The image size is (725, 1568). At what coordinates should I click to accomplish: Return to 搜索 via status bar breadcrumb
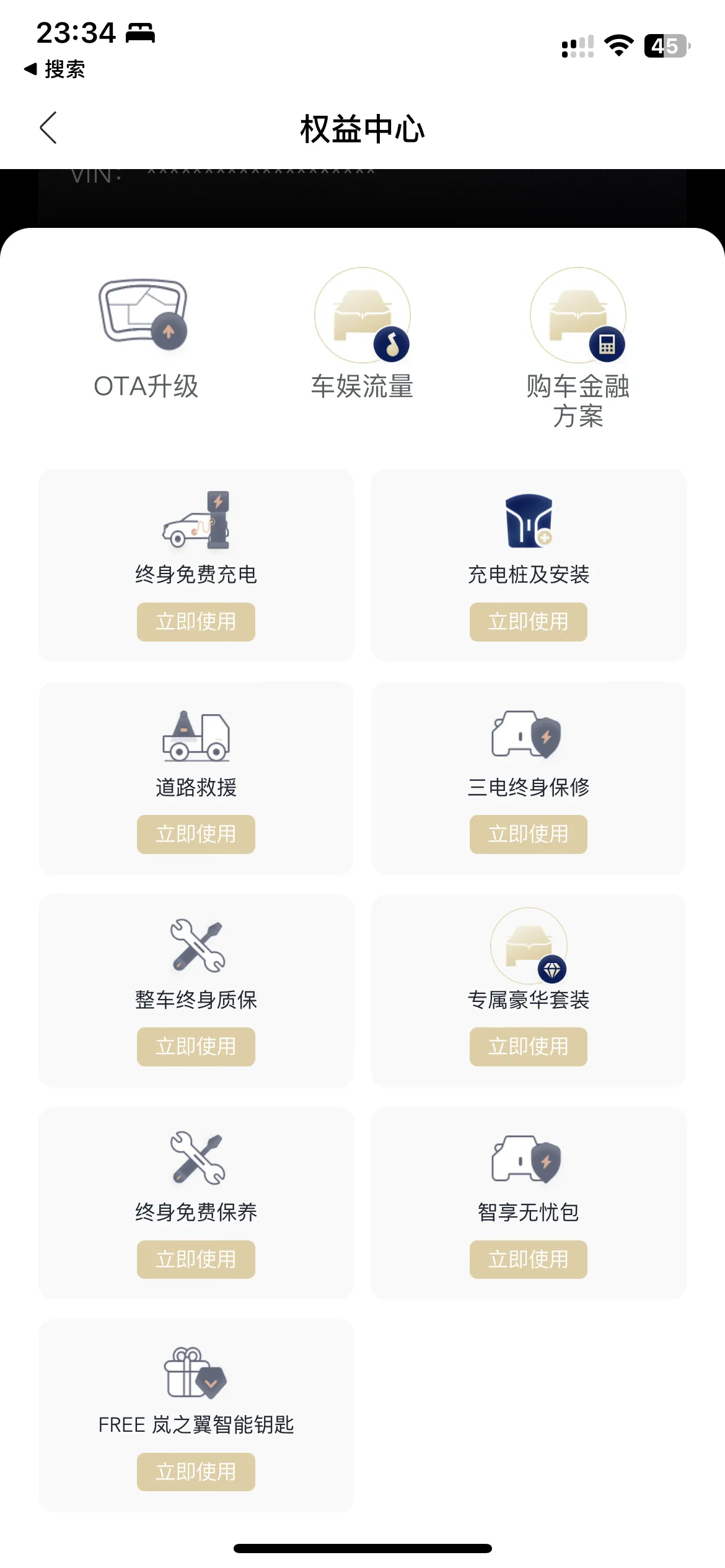coord(55,69)
